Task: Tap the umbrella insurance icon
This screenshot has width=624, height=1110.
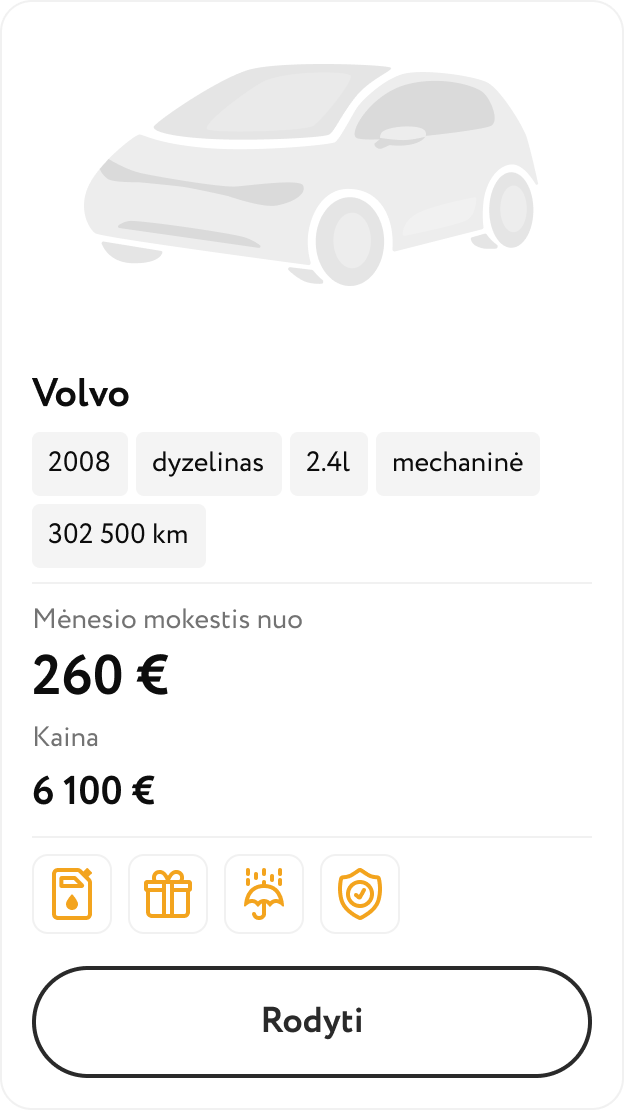Action: [x=264, y=894]
